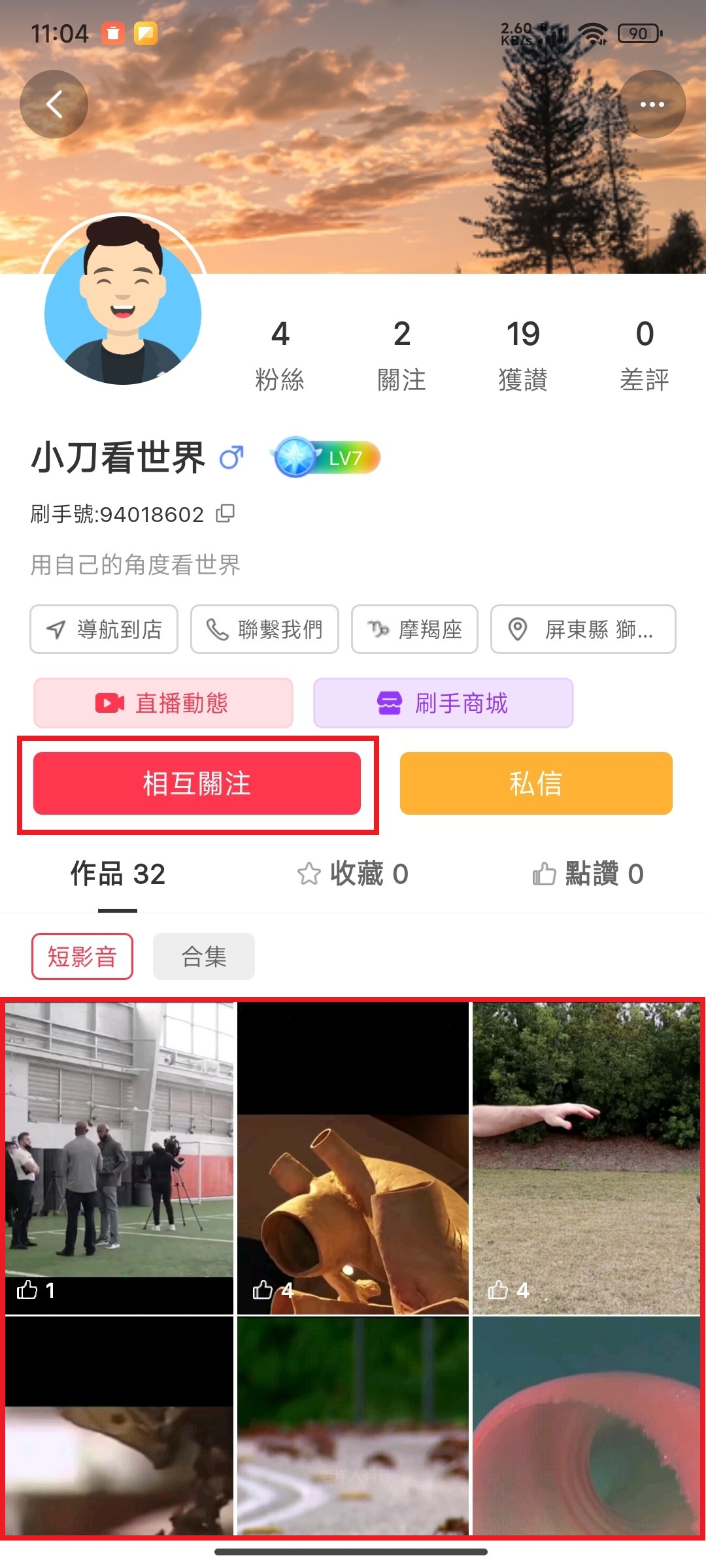Open the 聯繫我們 contact chip
Image resolution: width=706 pixels, height=1568 pixels.
tap(265, 629)
